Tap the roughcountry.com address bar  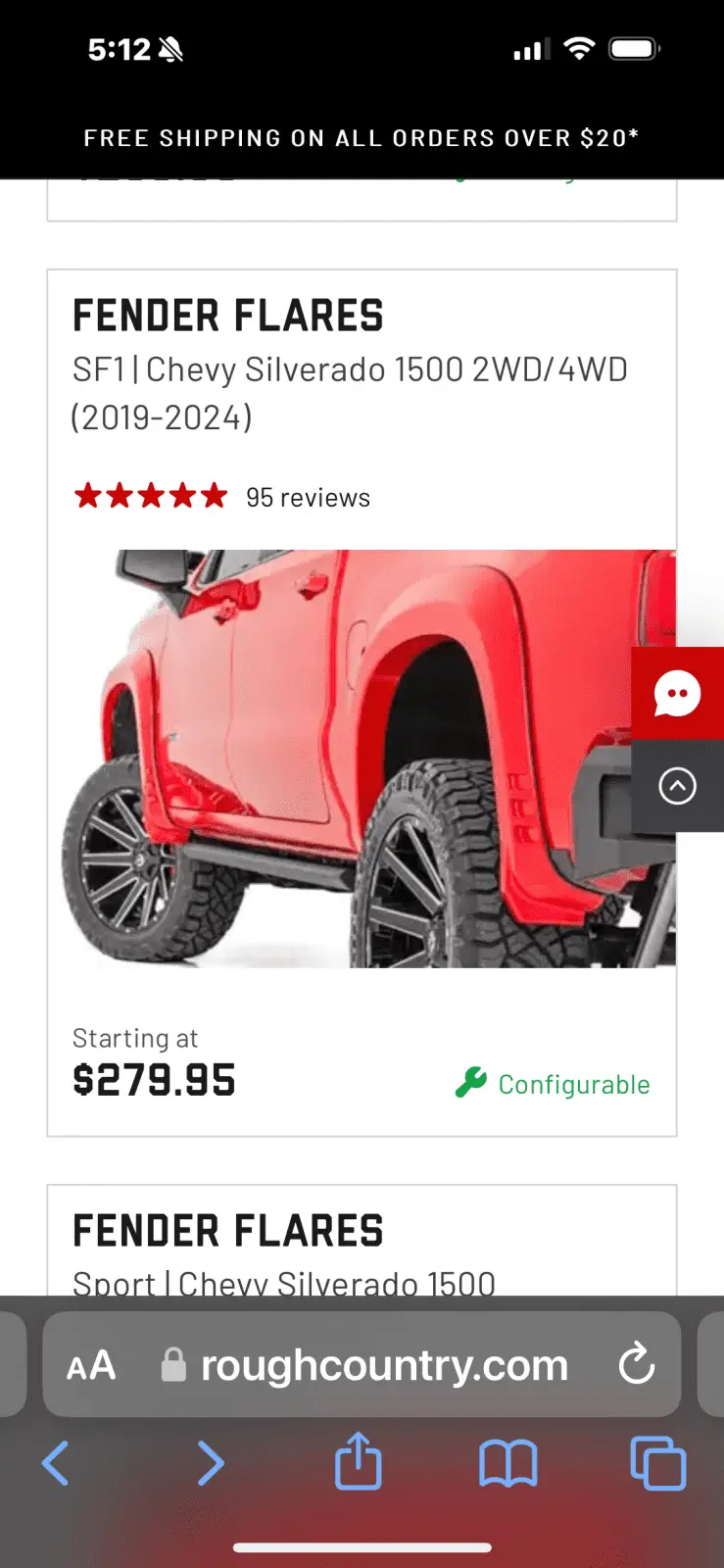pyautogui.click(x=384, y=1365)
